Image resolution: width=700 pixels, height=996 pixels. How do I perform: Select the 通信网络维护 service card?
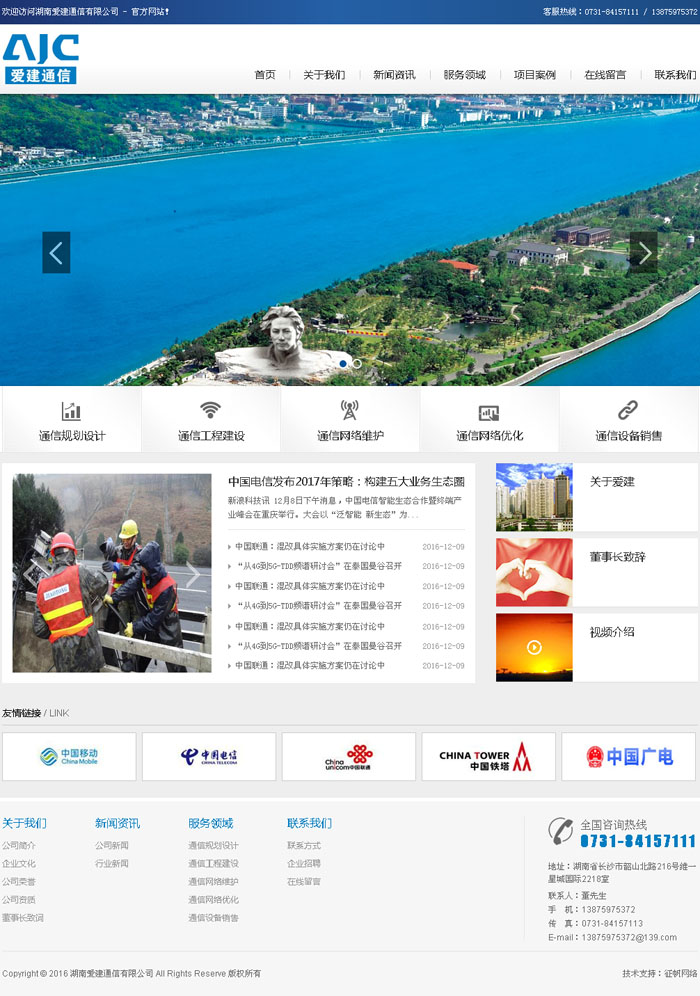[349, 420]
